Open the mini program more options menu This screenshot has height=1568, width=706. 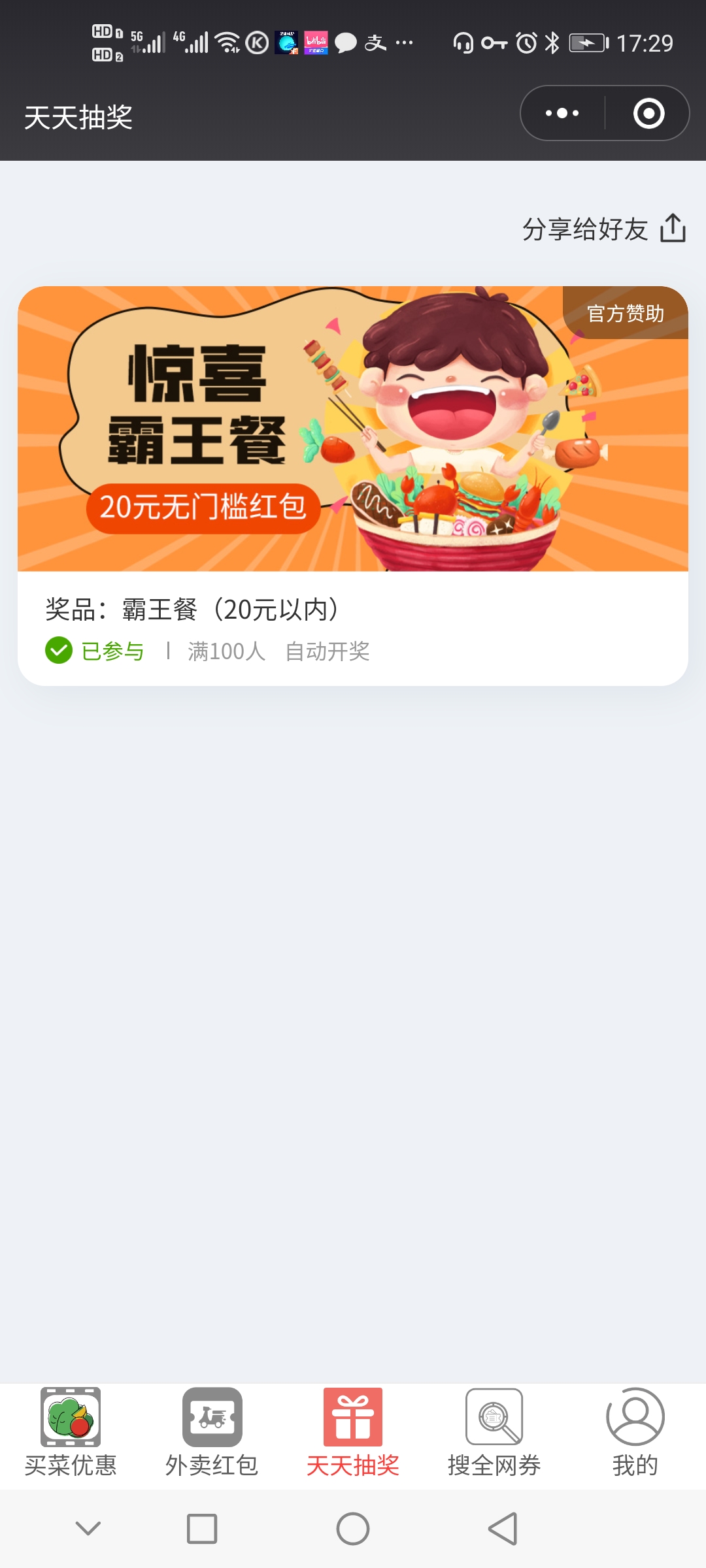tap(562, 114)
